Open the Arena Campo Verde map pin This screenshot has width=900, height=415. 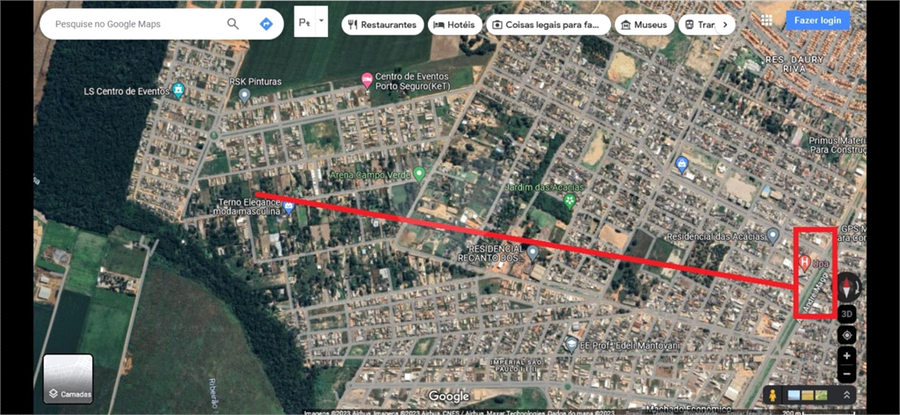419,174
